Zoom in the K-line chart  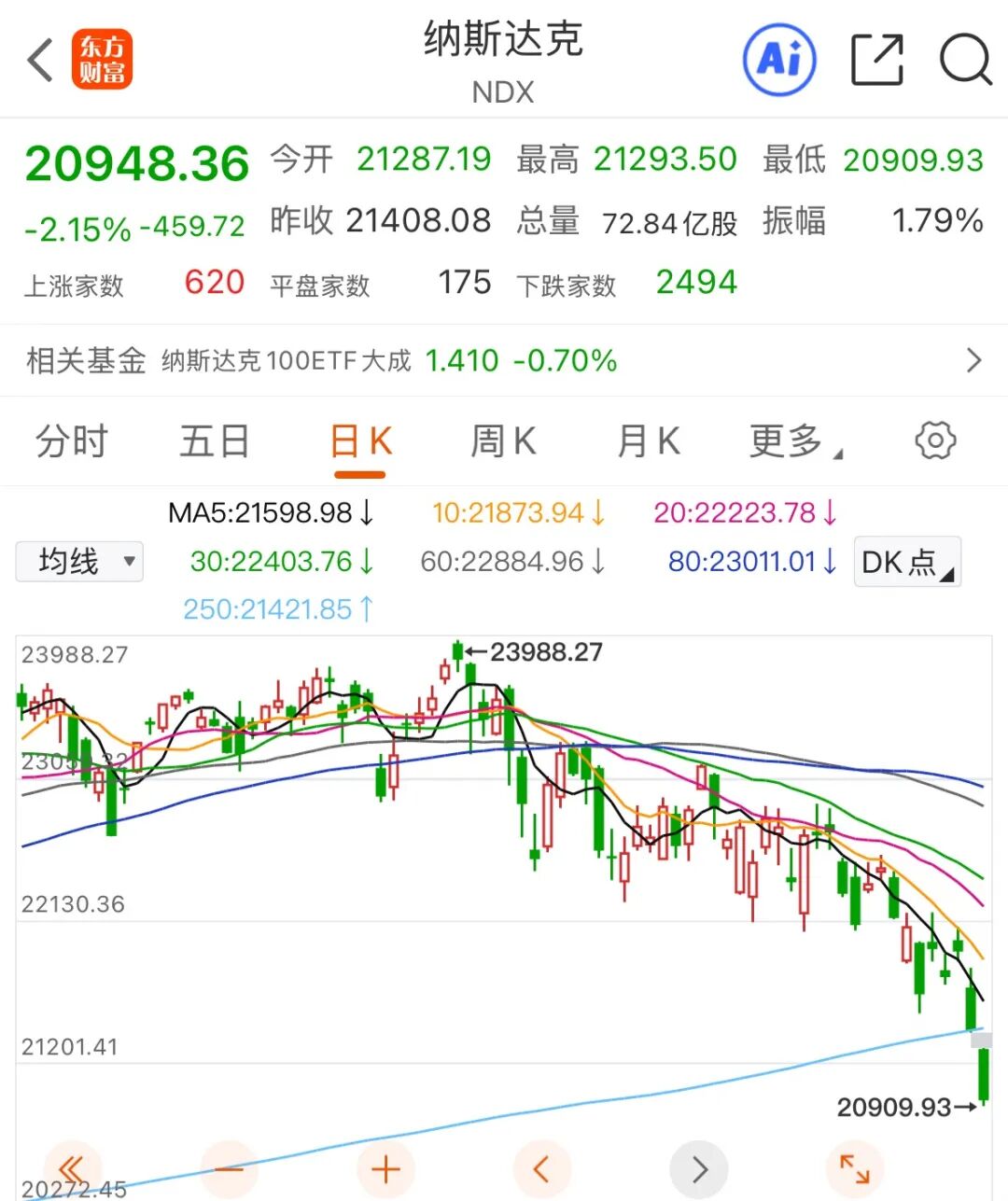[385, 1168]
